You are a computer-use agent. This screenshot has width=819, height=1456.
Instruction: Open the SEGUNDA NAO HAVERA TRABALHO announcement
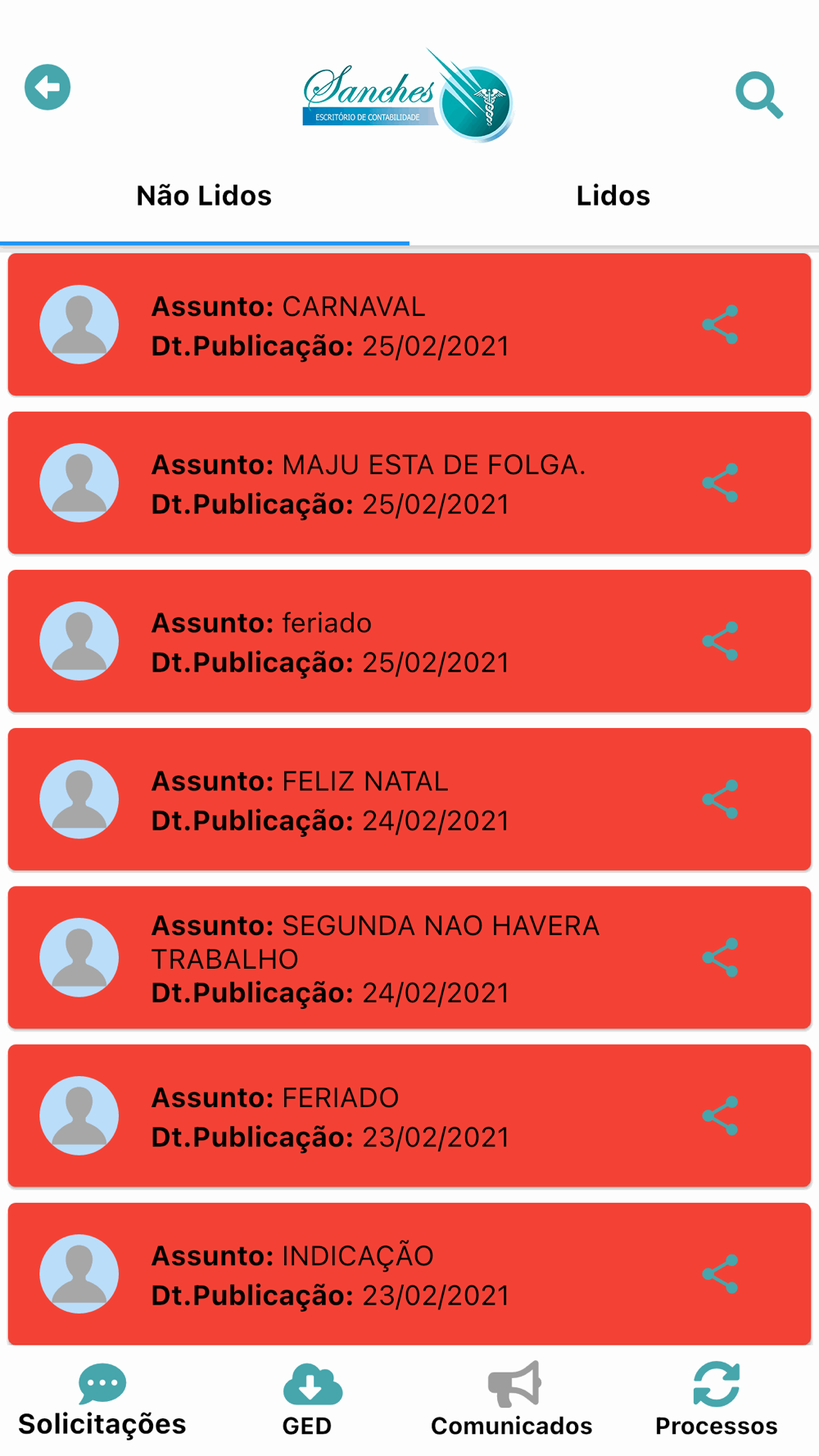tap(409, 957)
